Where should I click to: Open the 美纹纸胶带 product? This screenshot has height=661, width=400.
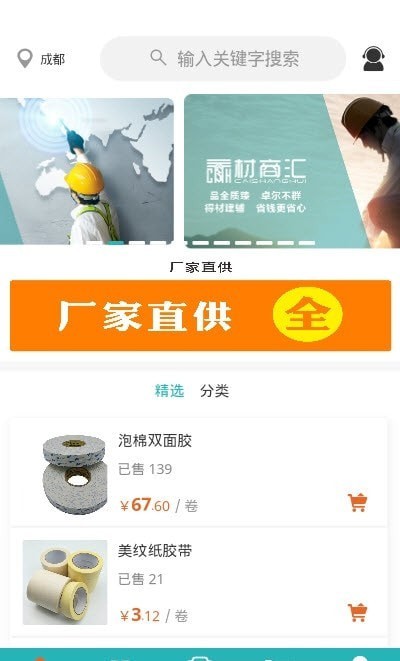[x=198, y=582]
